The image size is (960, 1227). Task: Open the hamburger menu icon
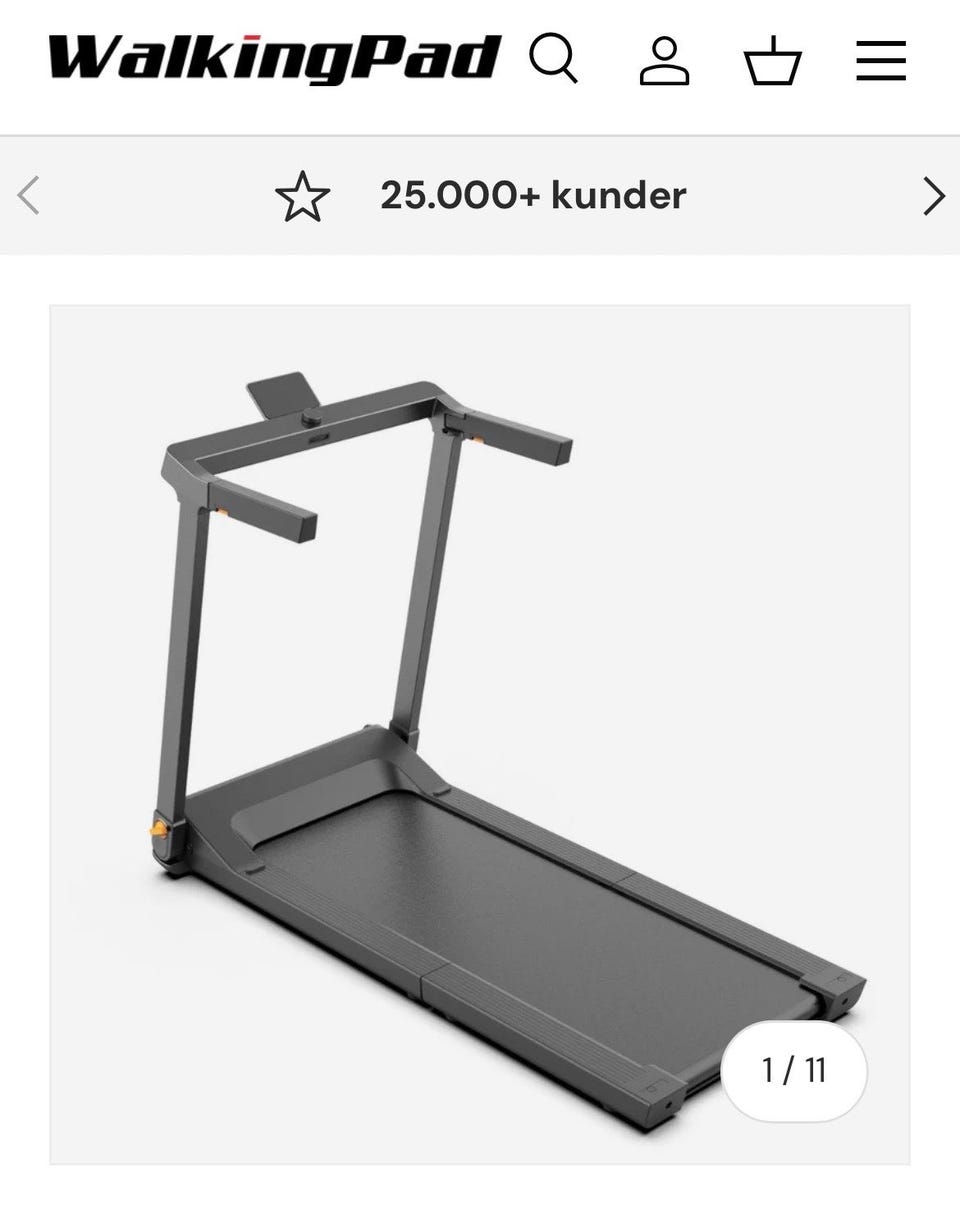tap(879, 60)
